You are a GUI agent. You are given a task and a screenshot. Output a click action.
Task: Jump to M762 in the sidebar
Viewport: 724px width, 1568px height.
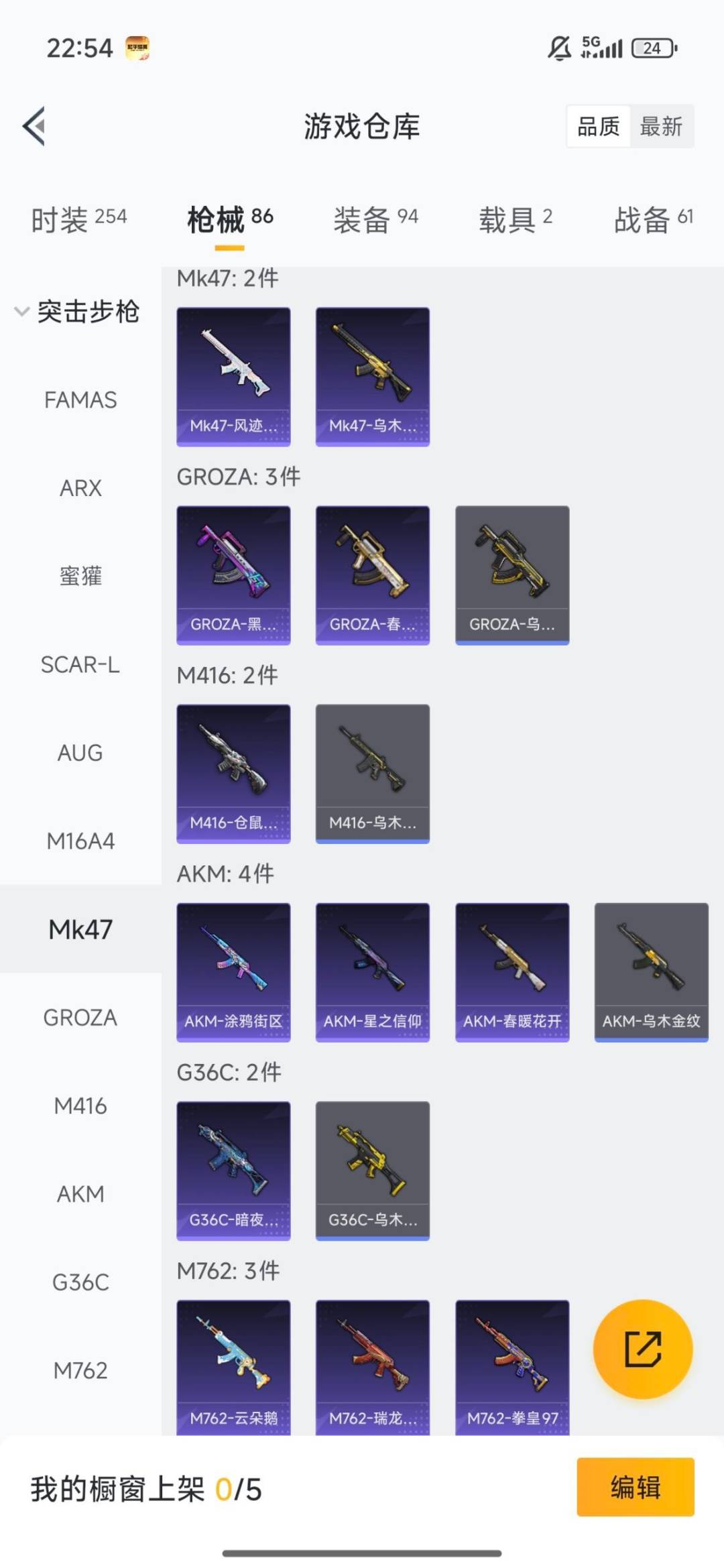80,1370
